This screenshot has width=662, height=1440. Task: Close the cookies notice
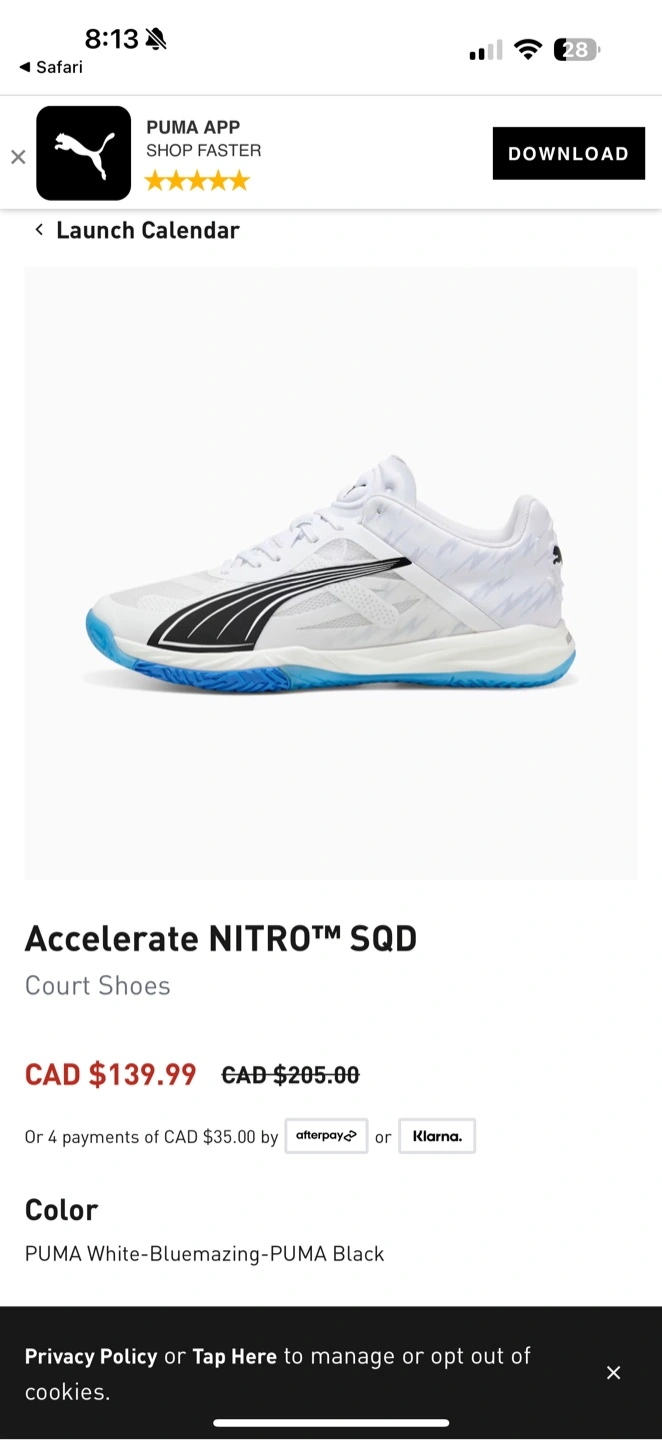614,1373
